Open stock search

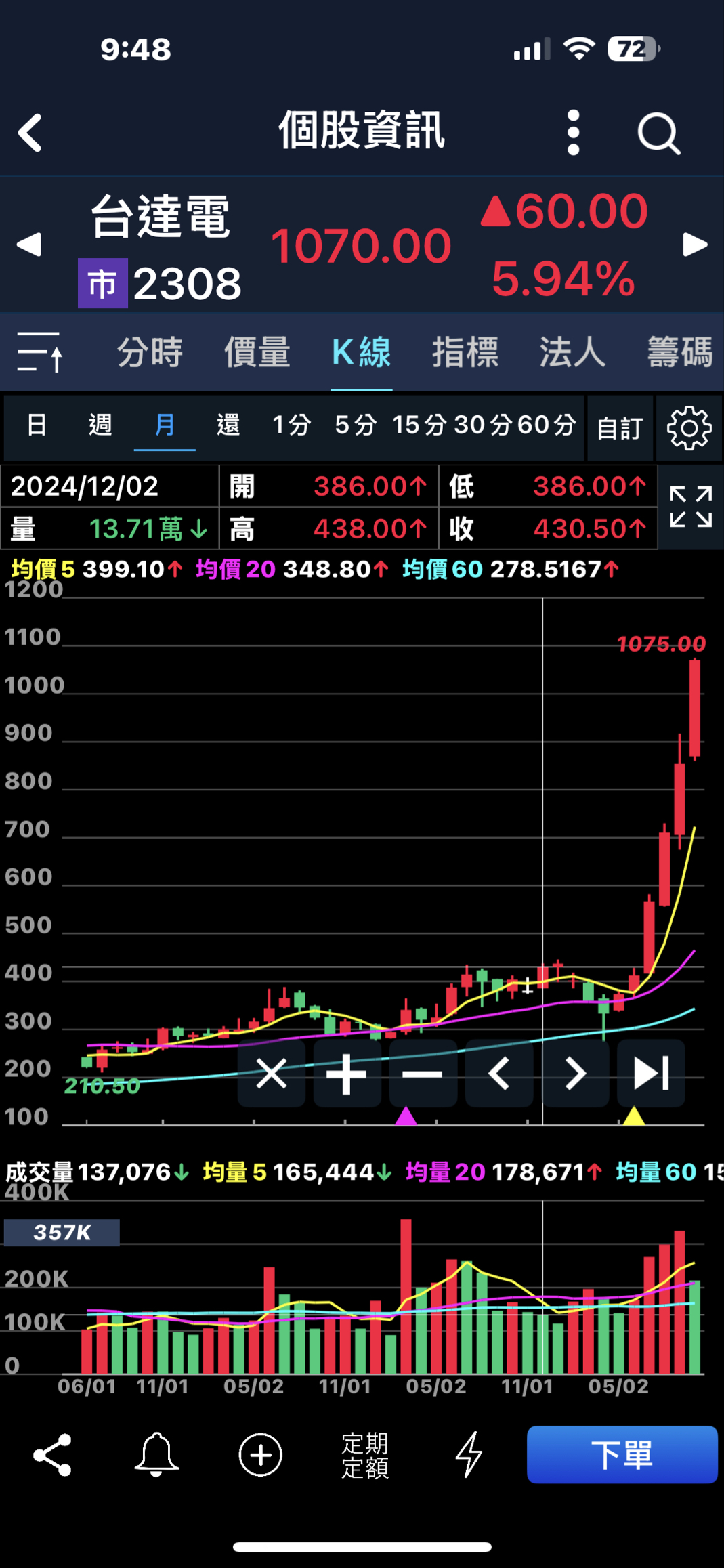click(x=658, y=133)
